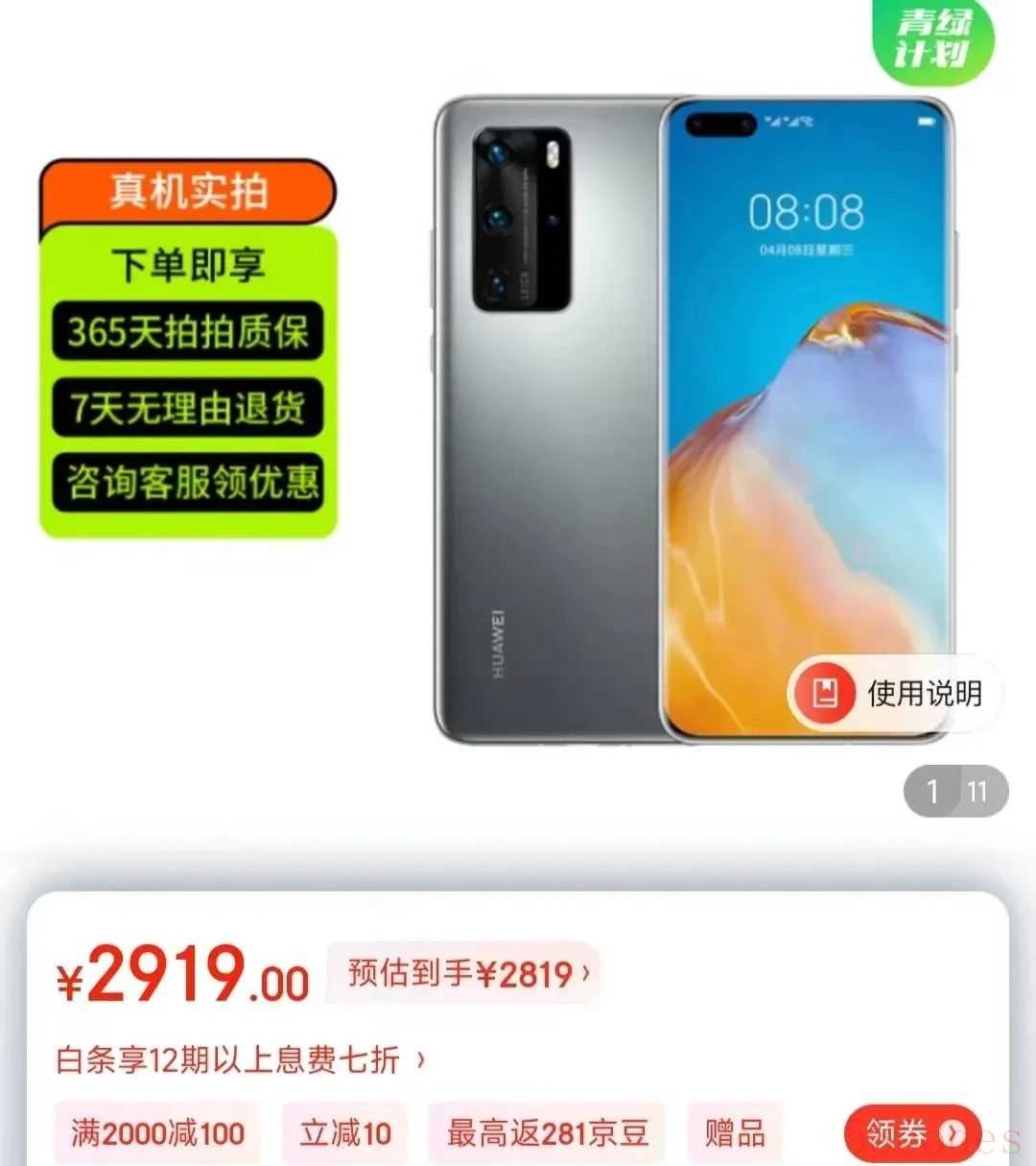Open 最高返281京豆 reward chip

click(547, 1133)
